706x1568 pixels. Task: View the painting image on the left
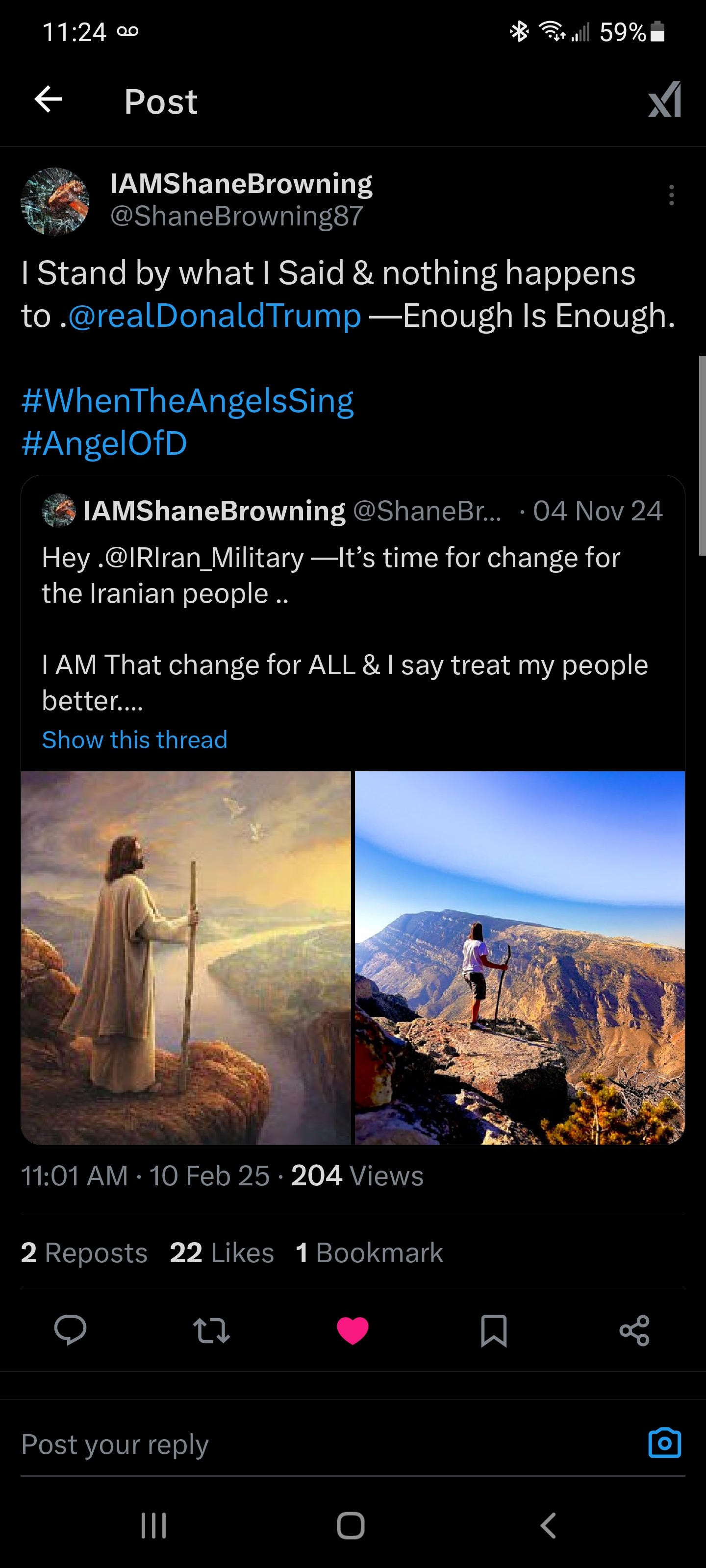[x=186, y=957]
